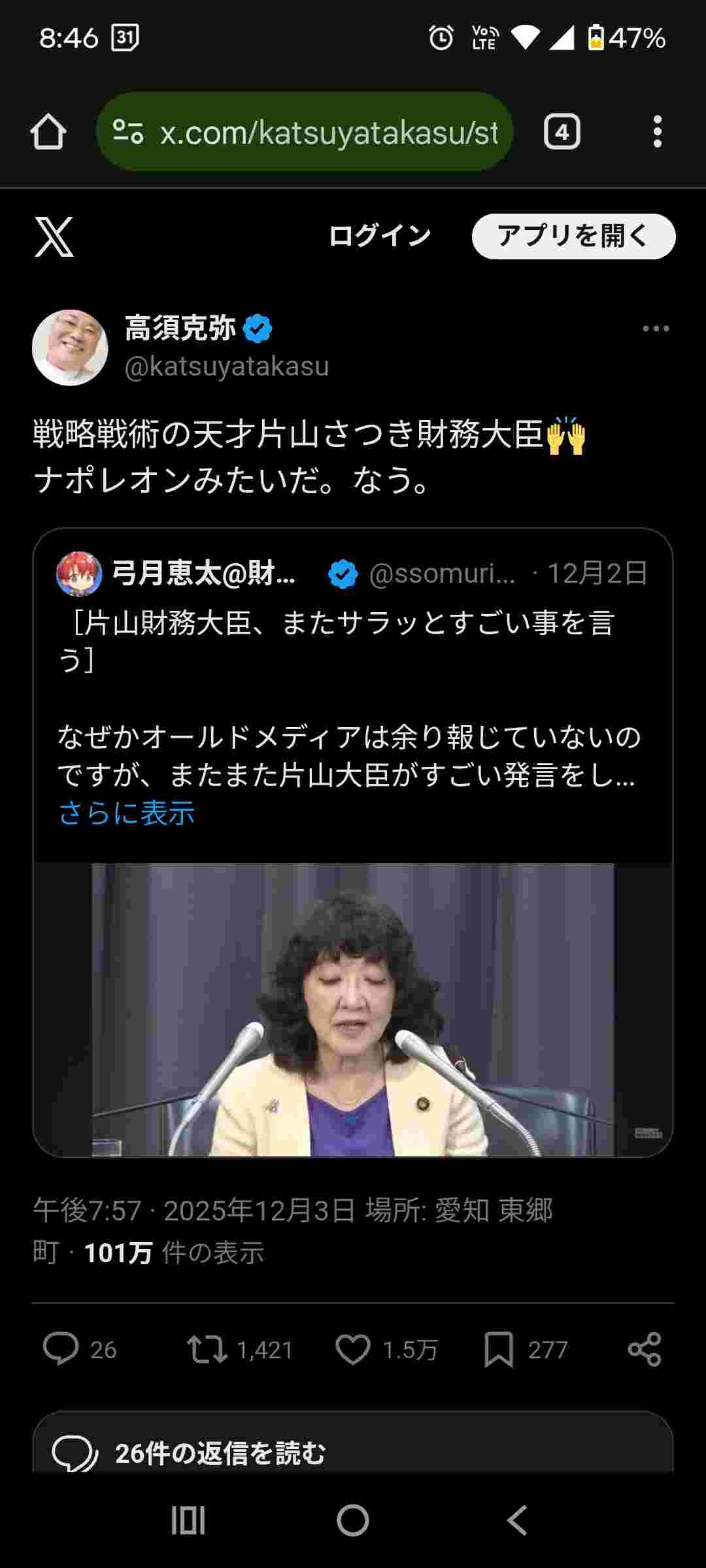The width and height of the screenshot is (706, 1568).
Task: Open the browser home page
Action: (48, 133)
